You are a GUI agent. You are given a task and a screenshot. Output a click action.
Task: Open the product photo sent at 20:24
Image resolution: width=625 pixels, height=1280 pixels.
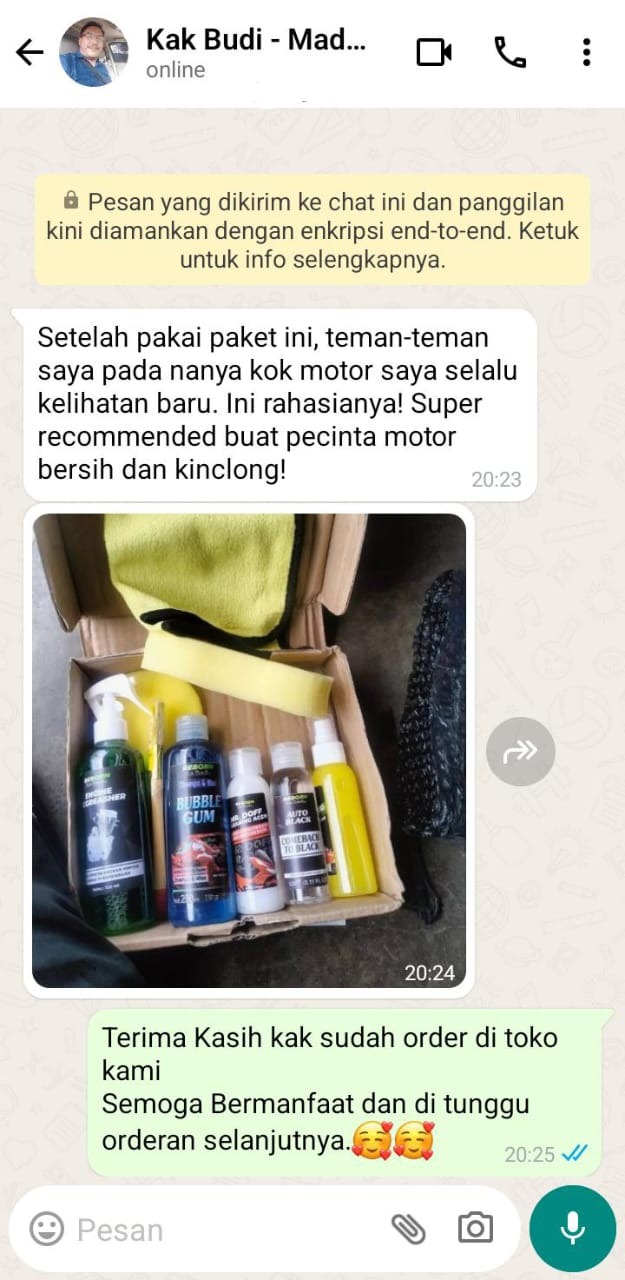[x=249, y=750]
